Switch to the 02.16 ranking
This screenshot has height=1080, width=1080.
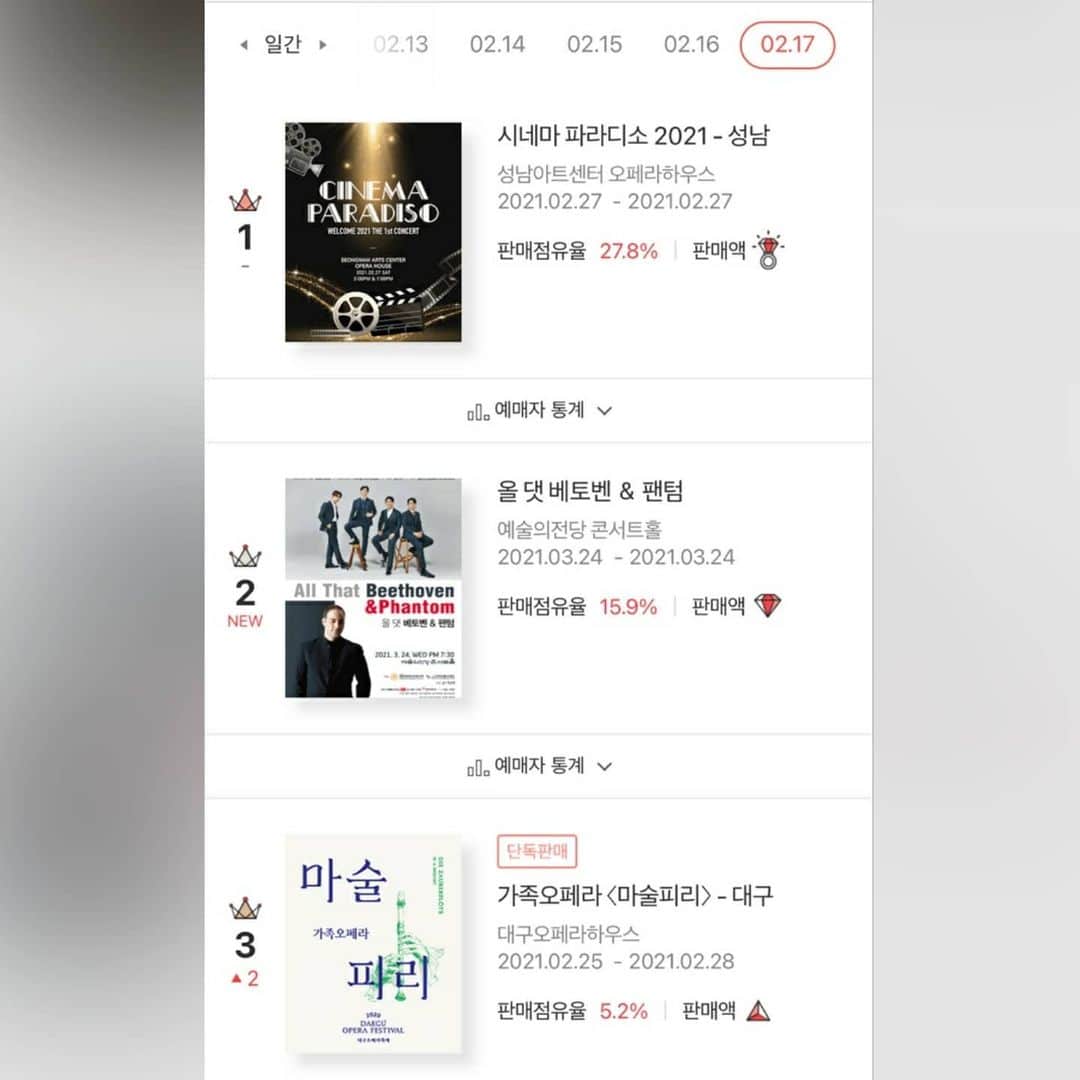pyautogui.click(x=691, y=45)
